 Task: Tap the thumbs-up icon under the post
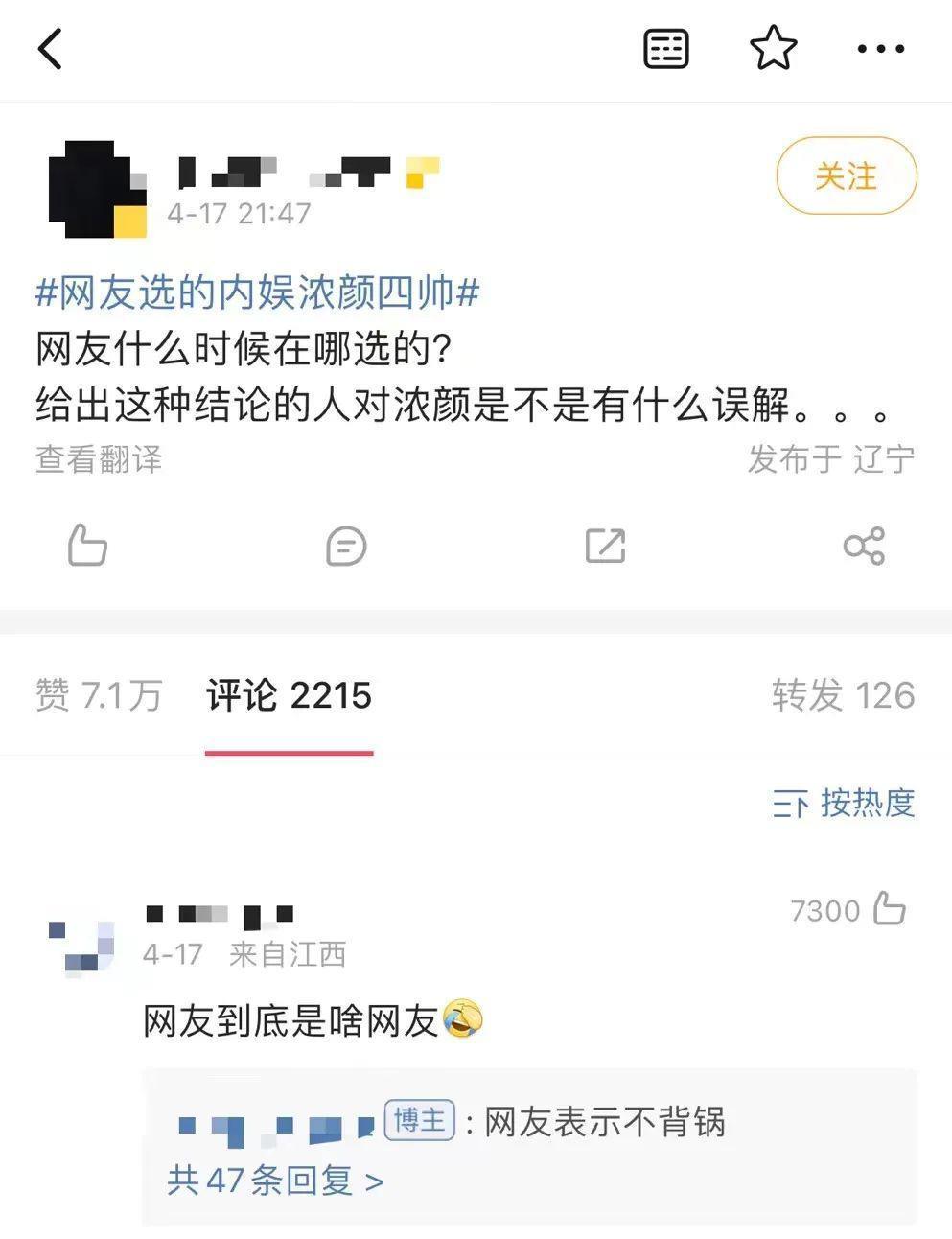(87, 545)
